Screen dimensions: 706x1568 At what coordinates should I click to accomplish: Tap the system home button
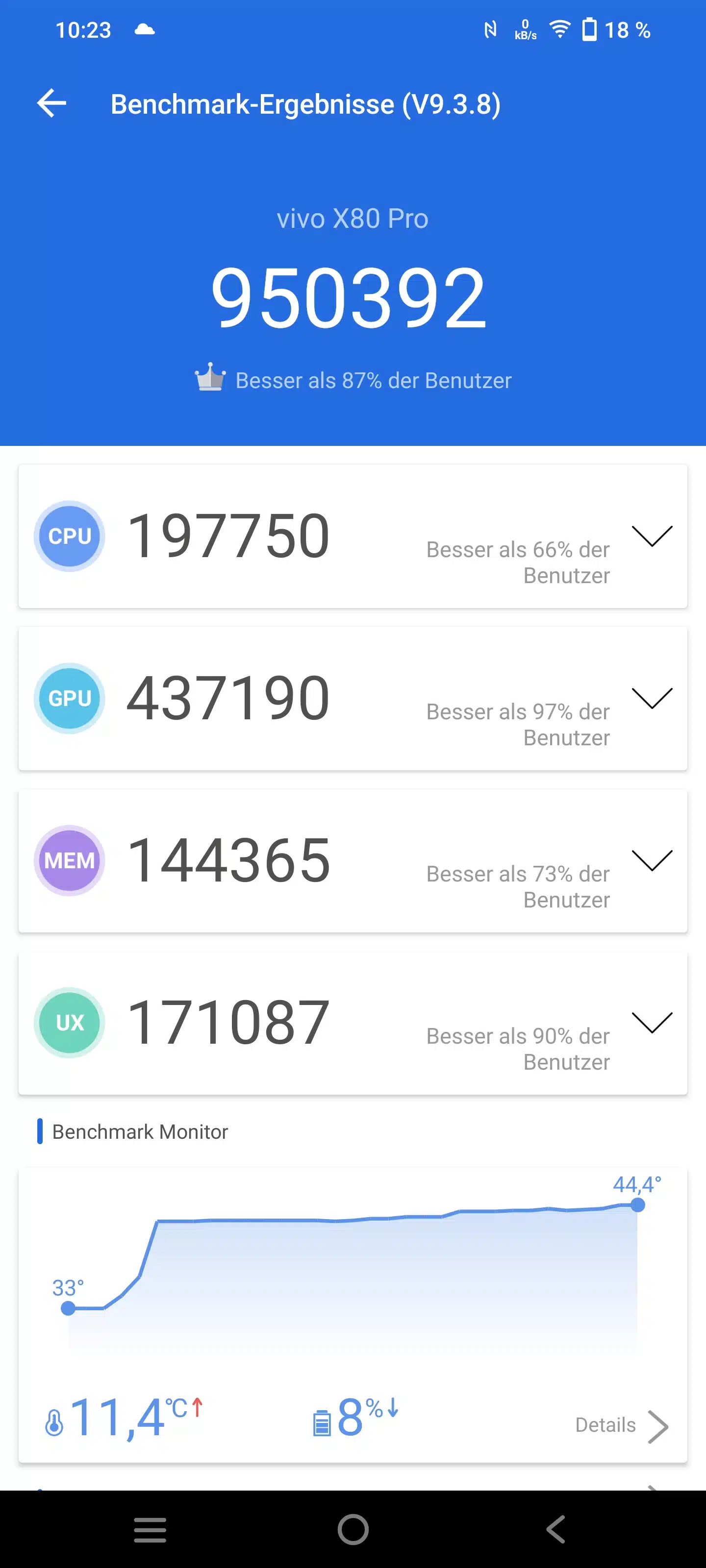point(353,1529)
